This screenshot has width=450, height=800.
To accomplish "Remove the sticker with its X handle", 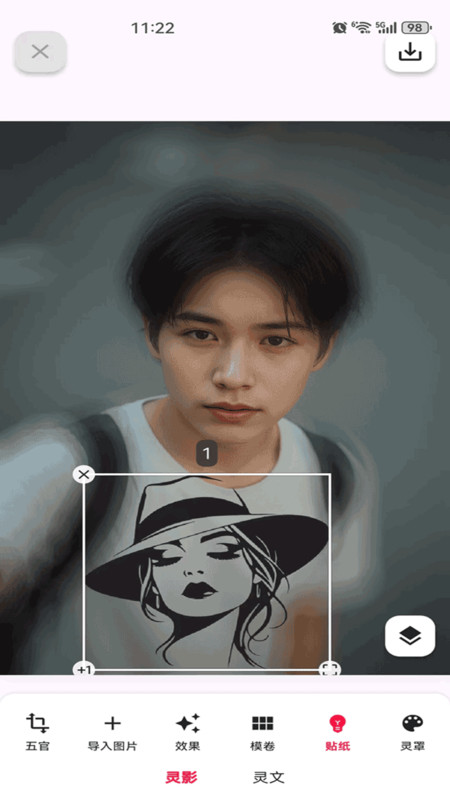I will click(84, 474).
